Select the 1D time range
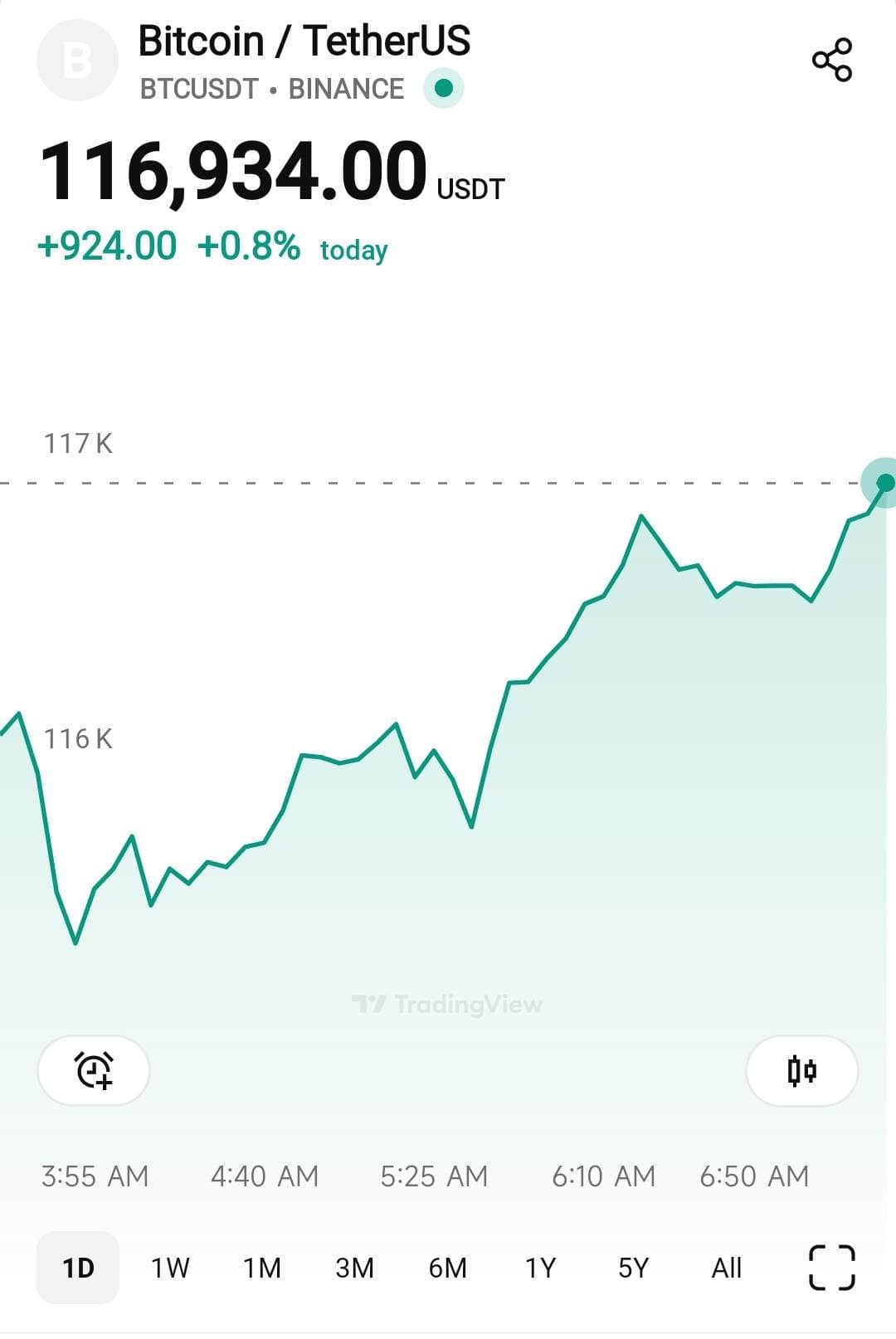 (78, 1268)
